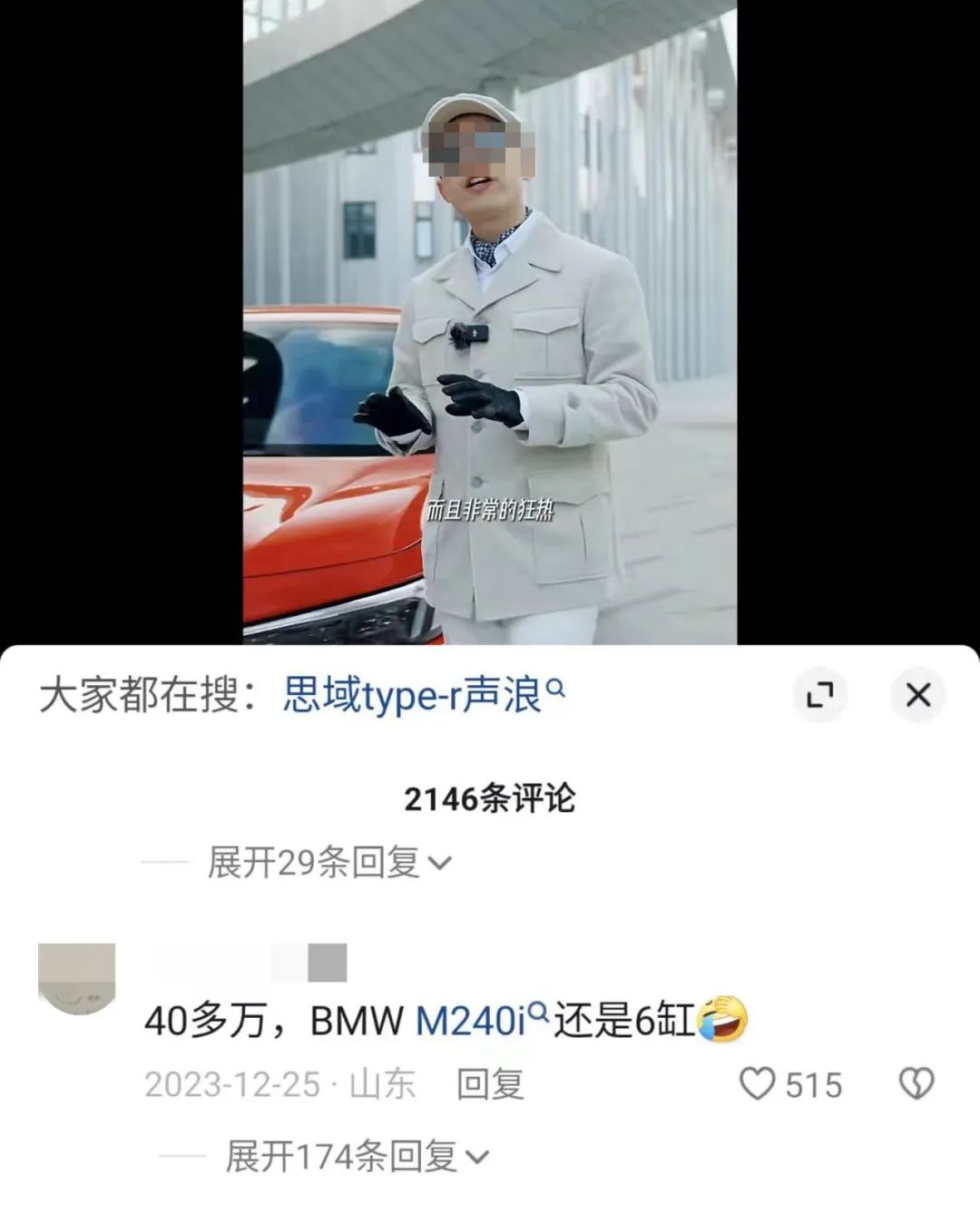980x1214 pixels.
Task: Open the expand-to-fullscreen icon near the search bar
Action: coord(821,694)
